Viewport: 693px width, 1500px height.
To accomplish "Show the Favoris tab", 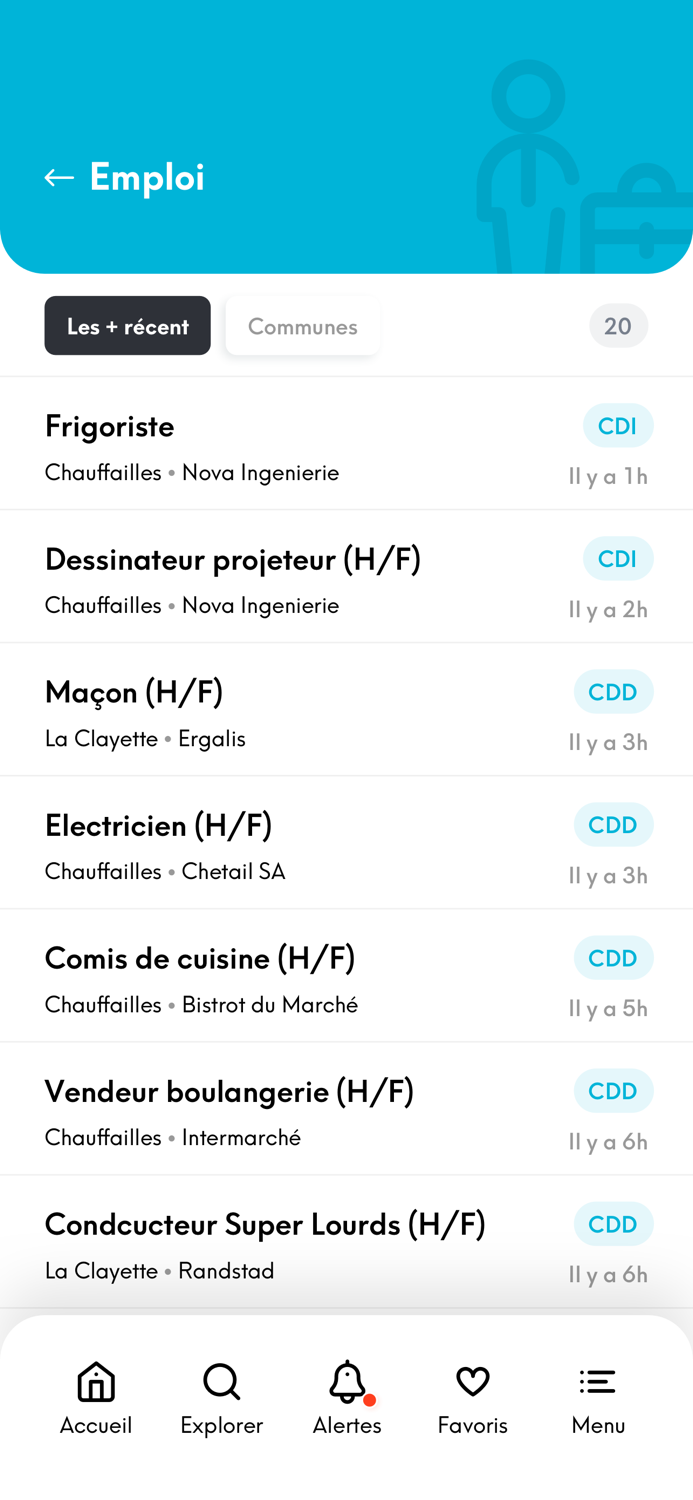I will 472,1398.
